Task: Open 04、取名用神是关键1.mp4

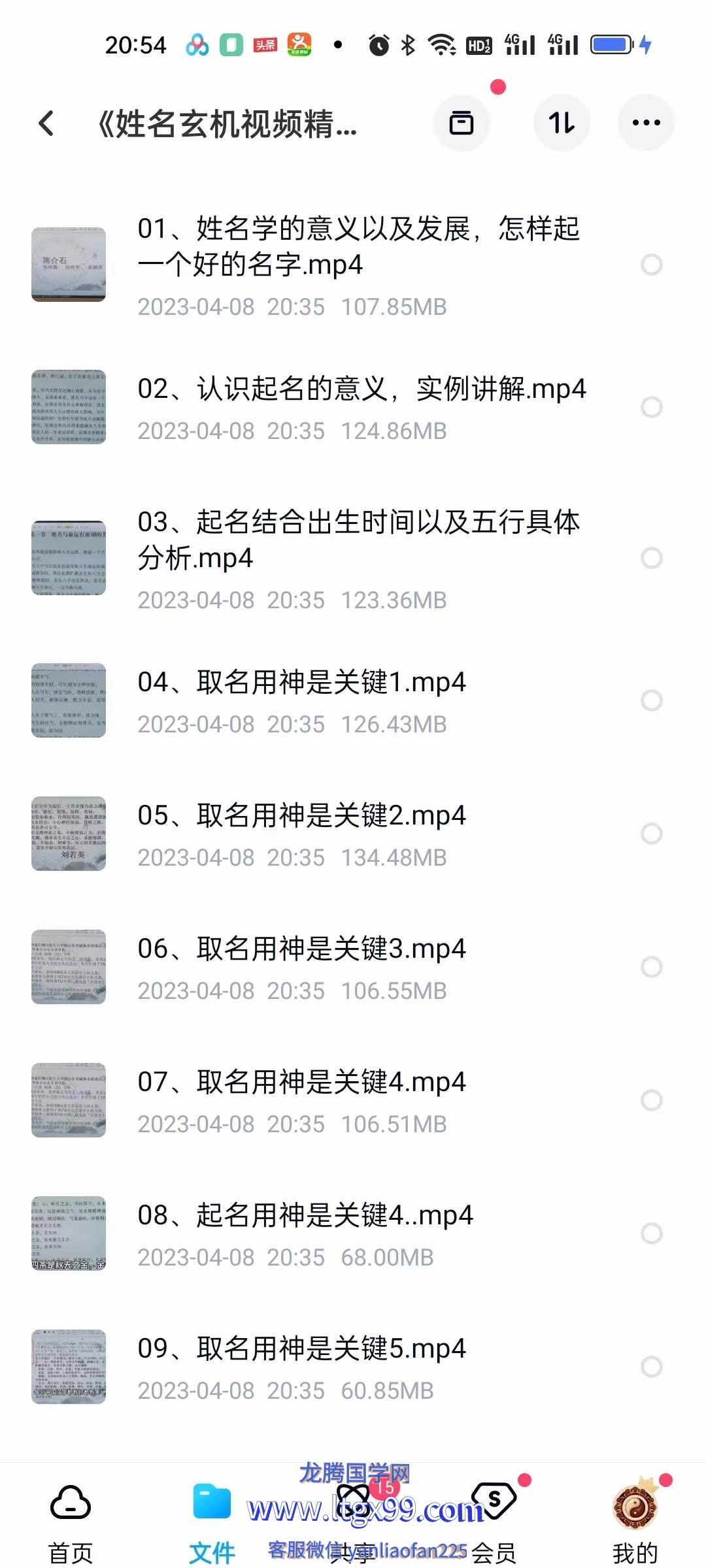Action: [301, 683]
